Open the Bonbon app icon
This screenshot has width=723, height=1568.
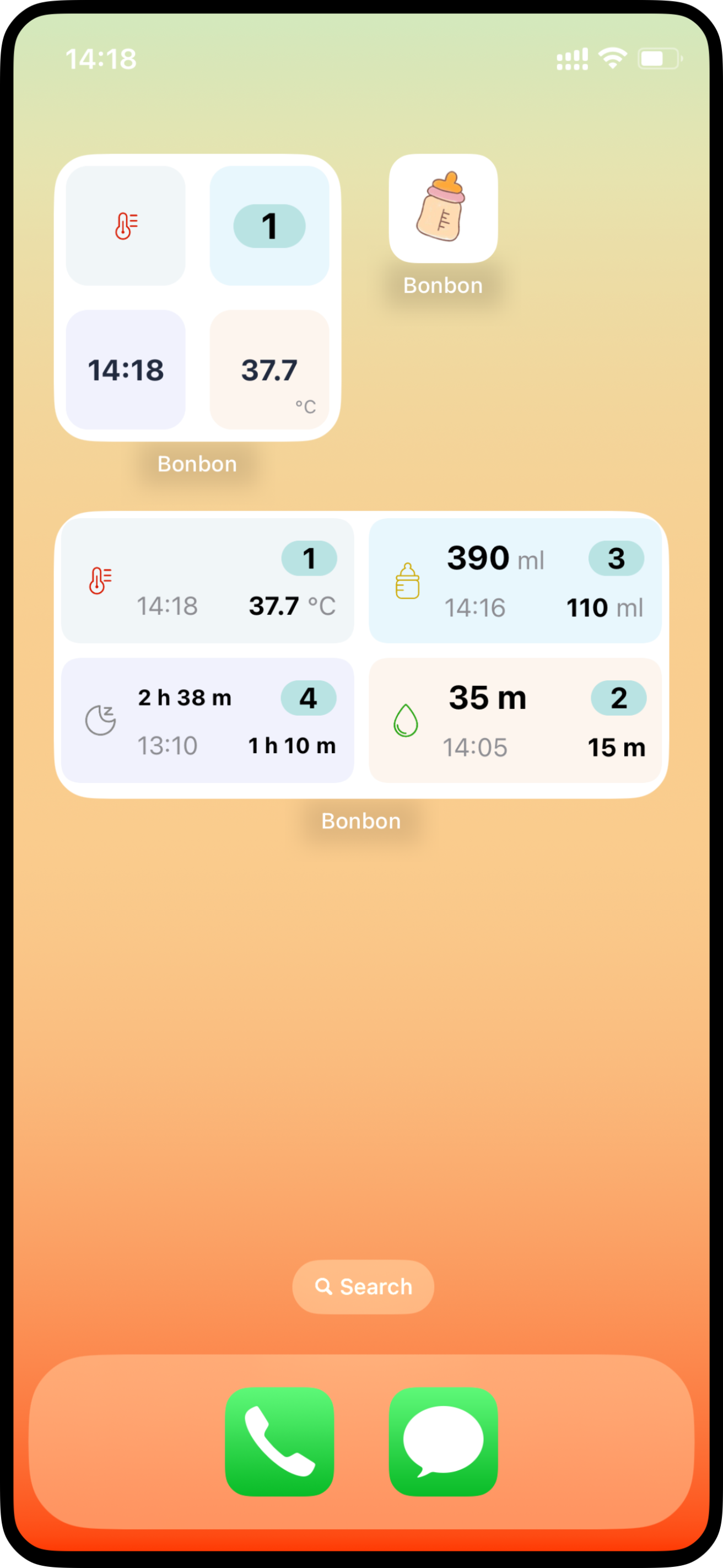pyautogui.click(x=443, y=208)
